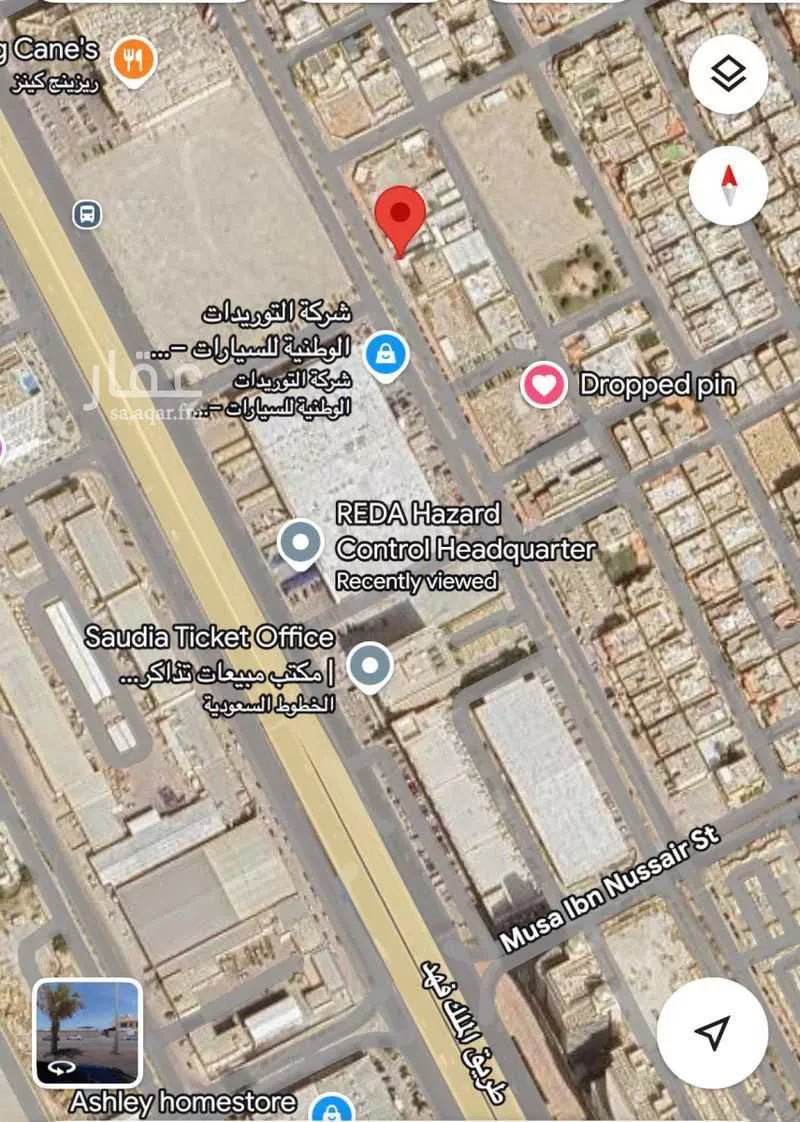Open the Ashley homestore shop marker
The width and height of the screenshot is (800, 1122).
point(331,1109)
